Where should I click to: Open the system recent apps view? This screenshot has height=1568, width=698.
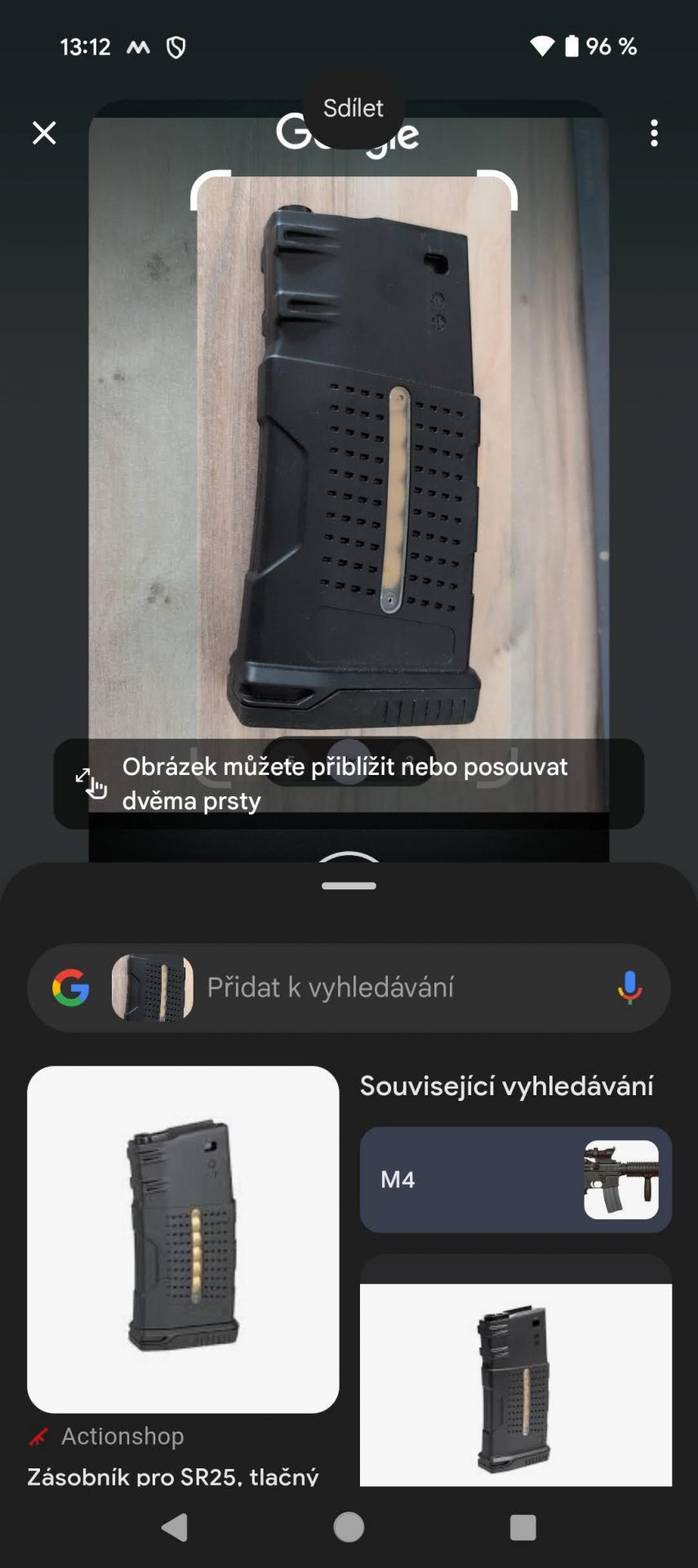tap(522, 1526)
